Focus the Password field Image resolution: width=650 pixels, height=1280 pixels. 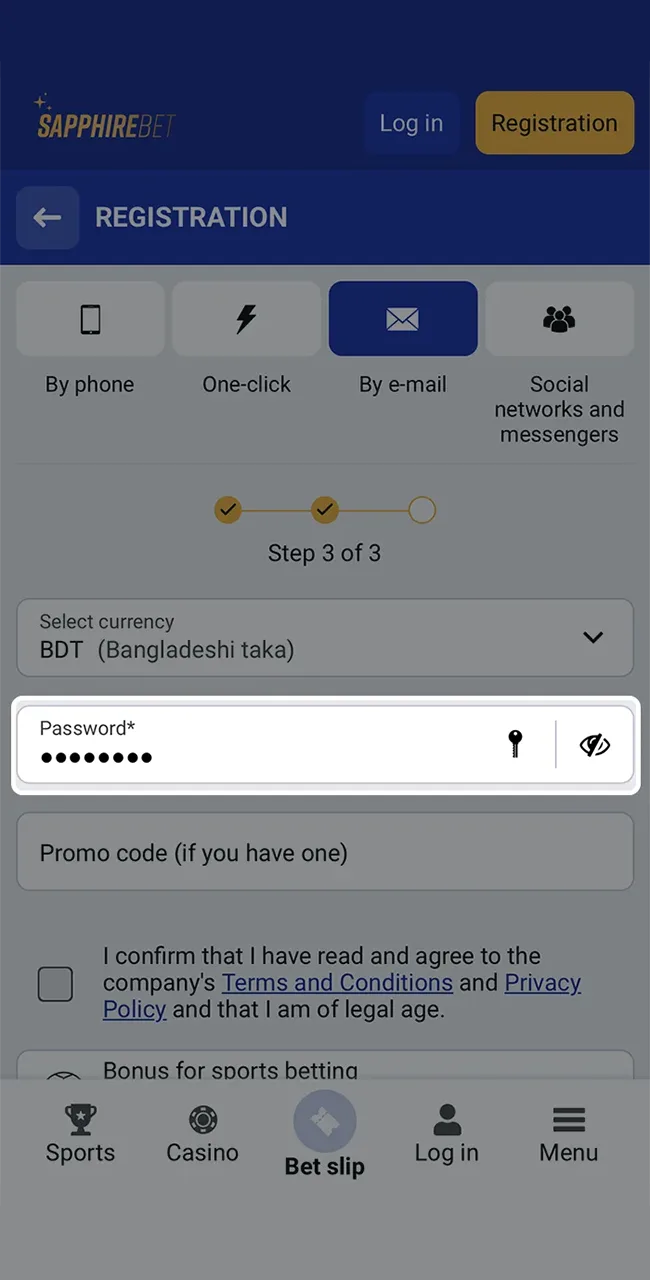(x=250, y=745)
